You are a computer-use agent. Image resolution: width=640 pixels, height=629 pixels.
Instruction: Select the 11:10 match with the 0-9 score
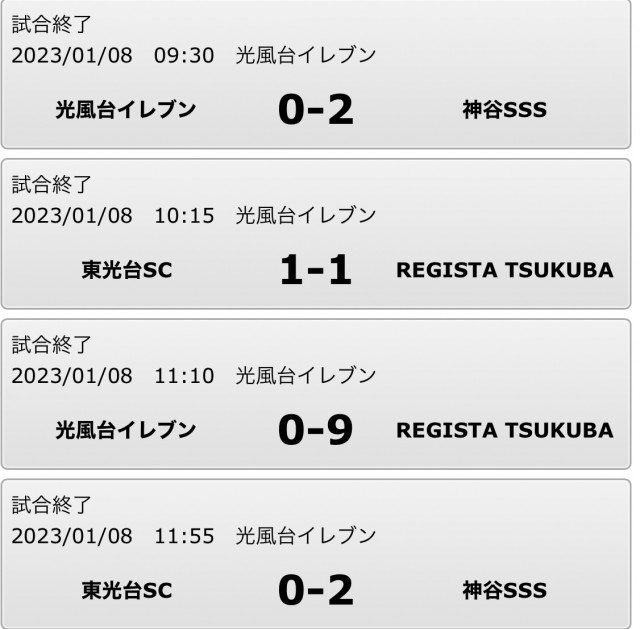click(x=316, y=396)
